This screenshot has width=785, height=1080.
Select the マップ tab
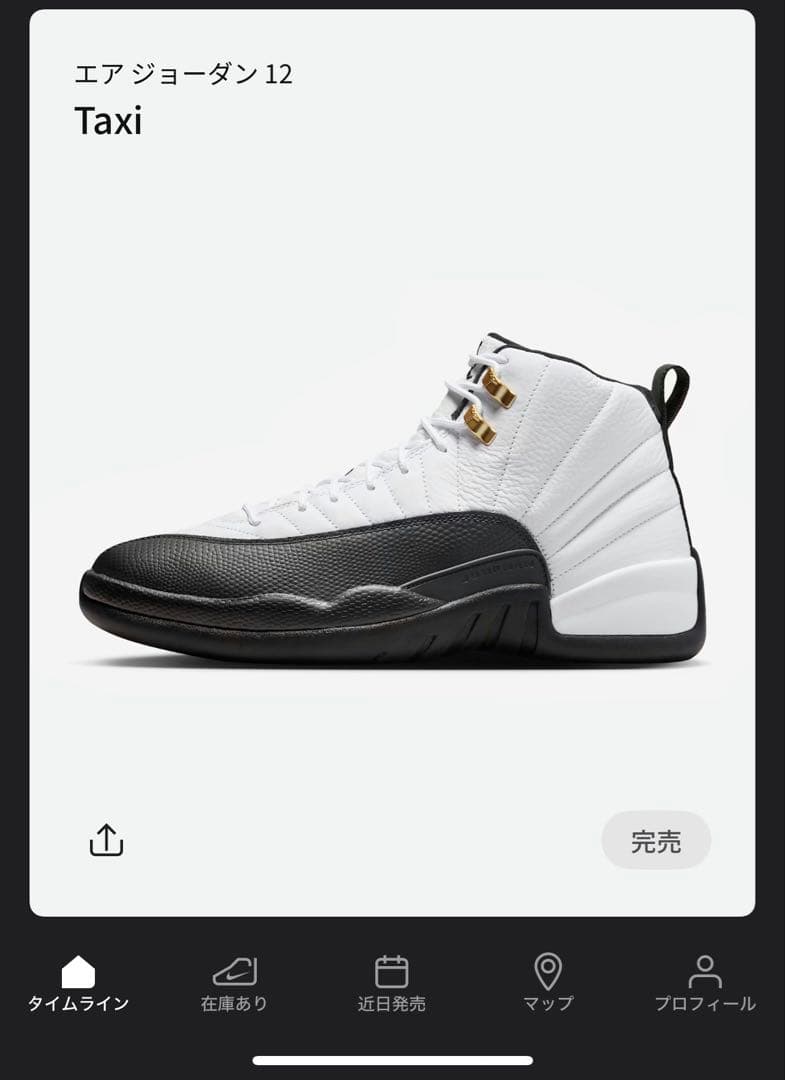548,984
